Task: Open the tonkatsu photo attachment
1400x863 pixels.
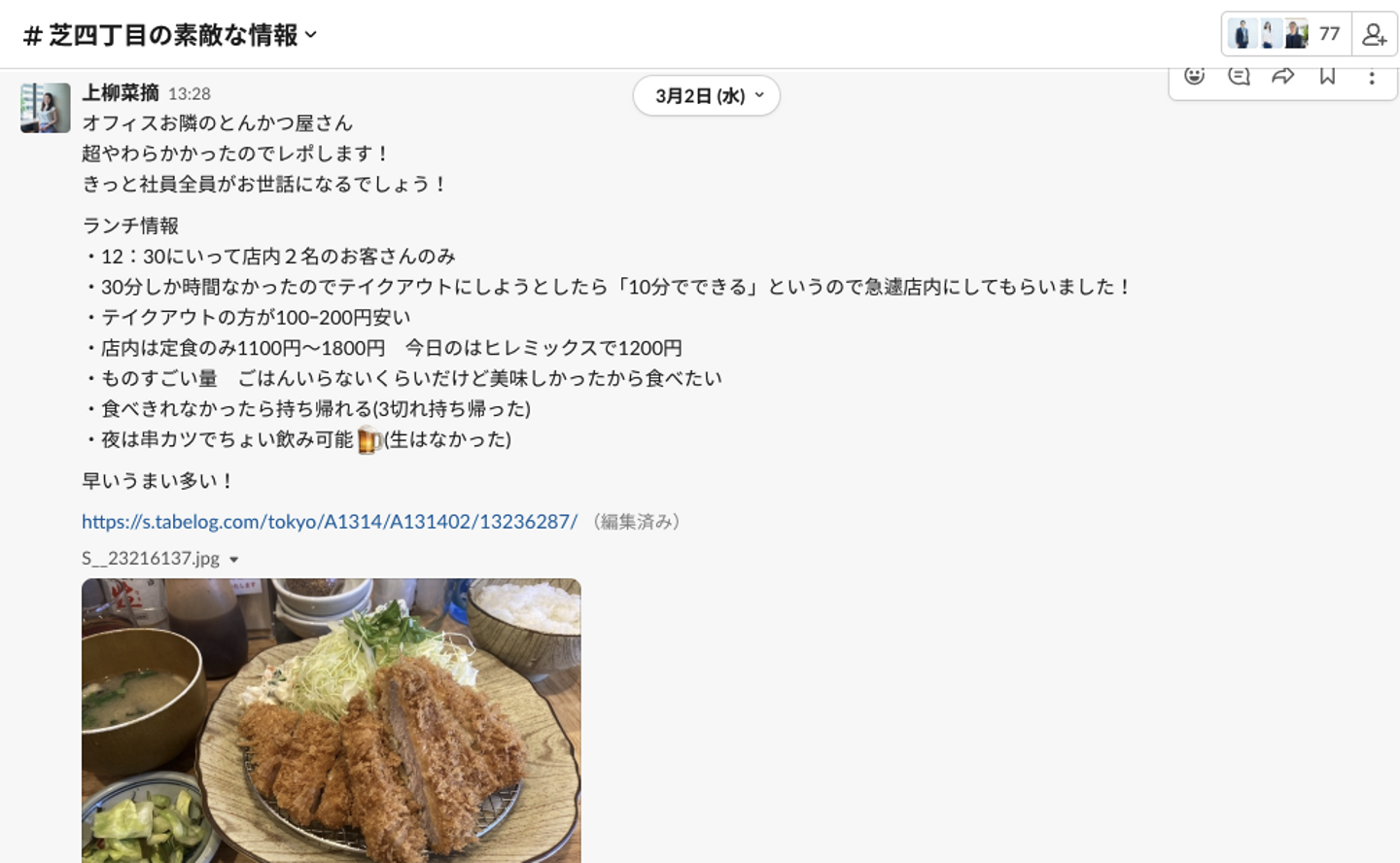Action: coord(331,719)
